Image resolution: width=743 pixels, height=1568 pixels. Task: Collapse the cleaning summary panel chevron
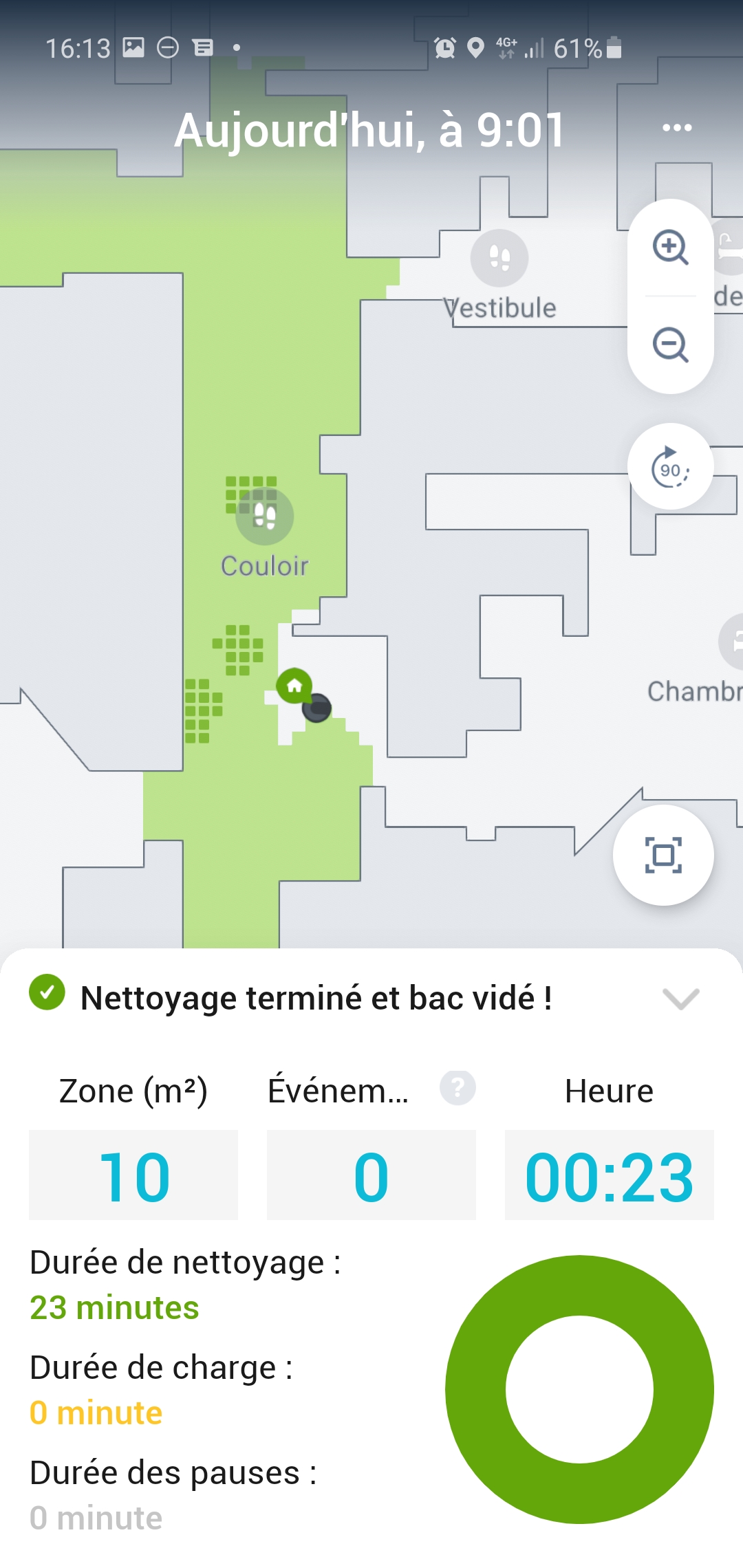tap(680, 999)
